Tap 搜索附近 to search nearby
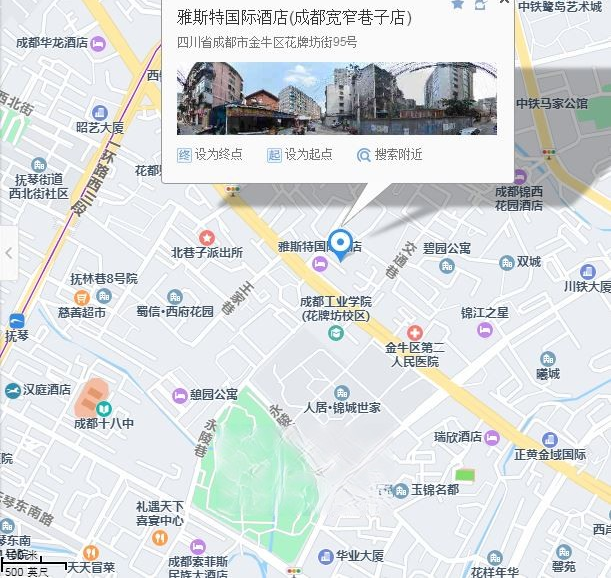The width and height of the screenshot is (611, 578). (390, 155)
